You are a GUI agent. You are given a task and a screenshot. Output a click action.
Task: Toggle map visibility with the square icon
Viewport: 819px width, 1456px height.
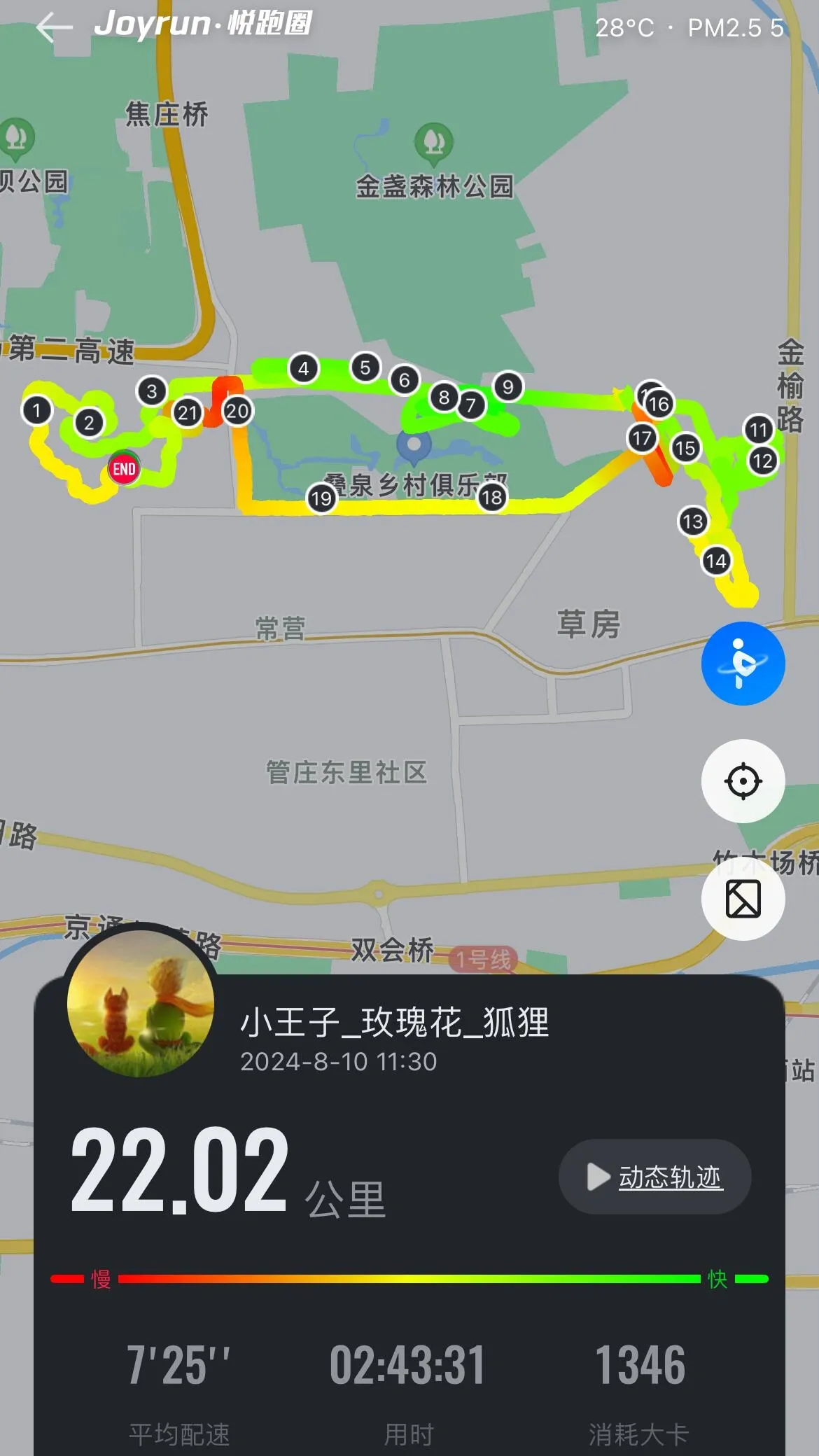click(x=743, y=899)
